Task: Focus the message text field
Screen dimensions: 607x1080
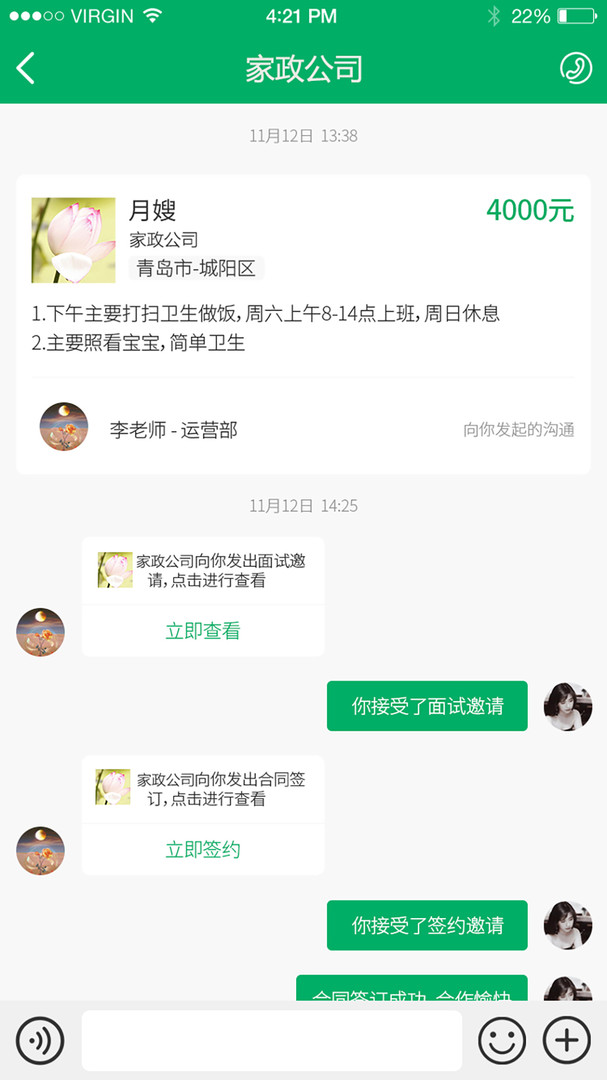Action: (272, 1040)
